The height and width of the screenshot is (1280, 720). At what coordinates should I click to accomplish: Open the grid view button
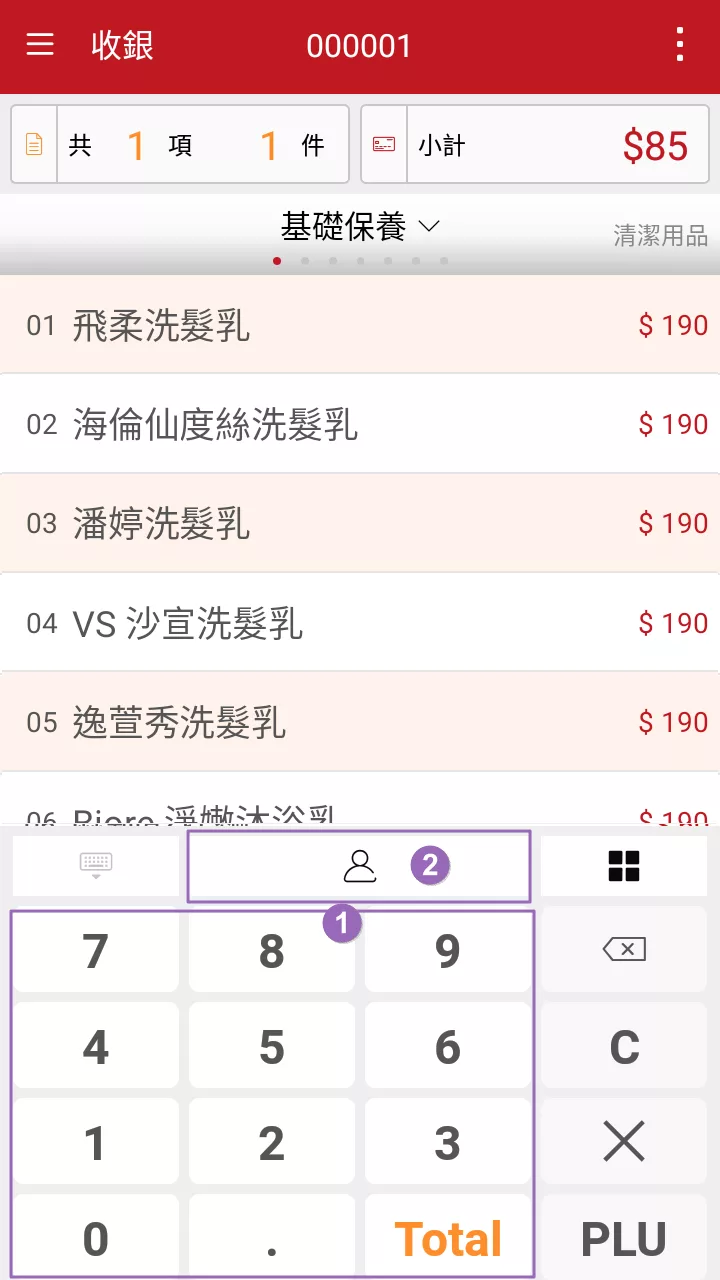tap(624, 866)
